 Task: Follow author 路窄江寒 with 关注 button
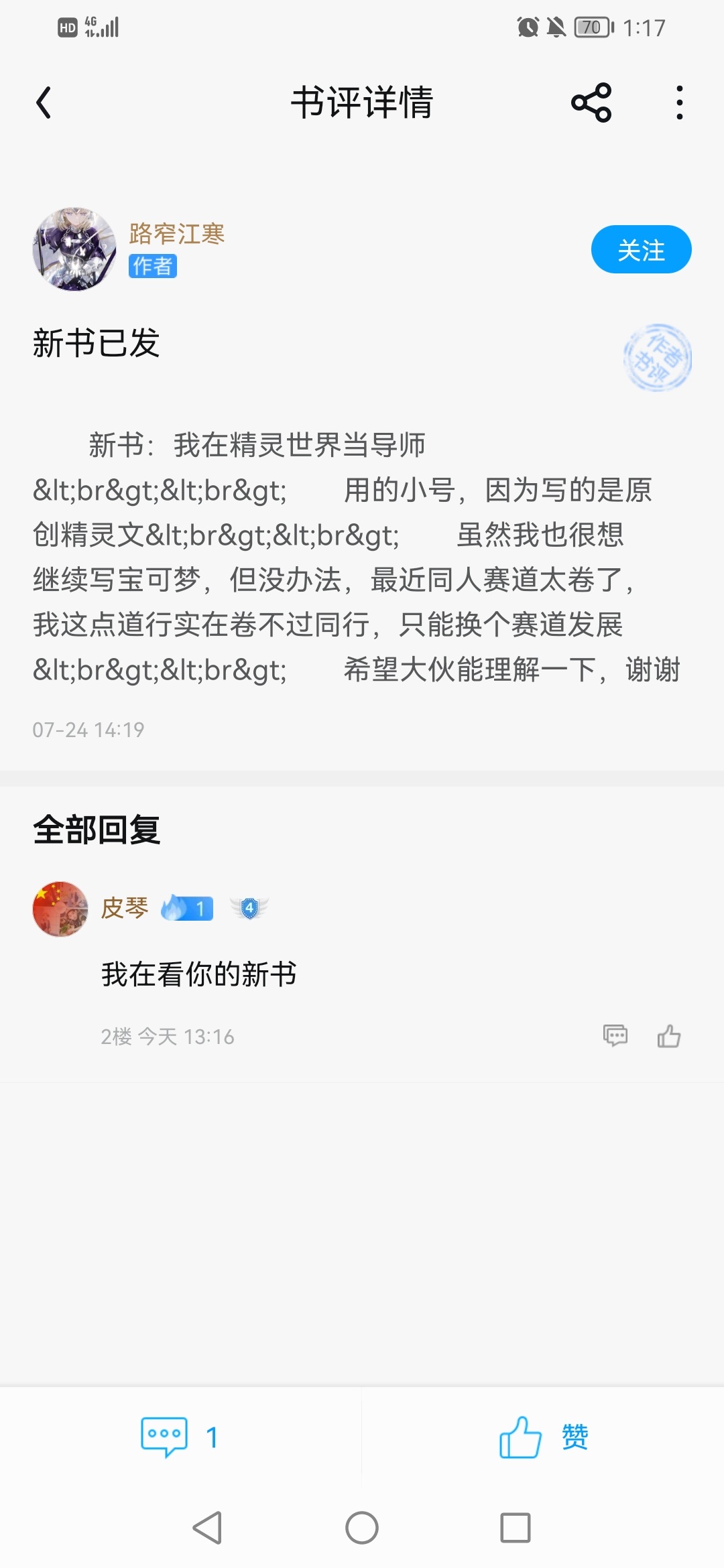point(640,250)
